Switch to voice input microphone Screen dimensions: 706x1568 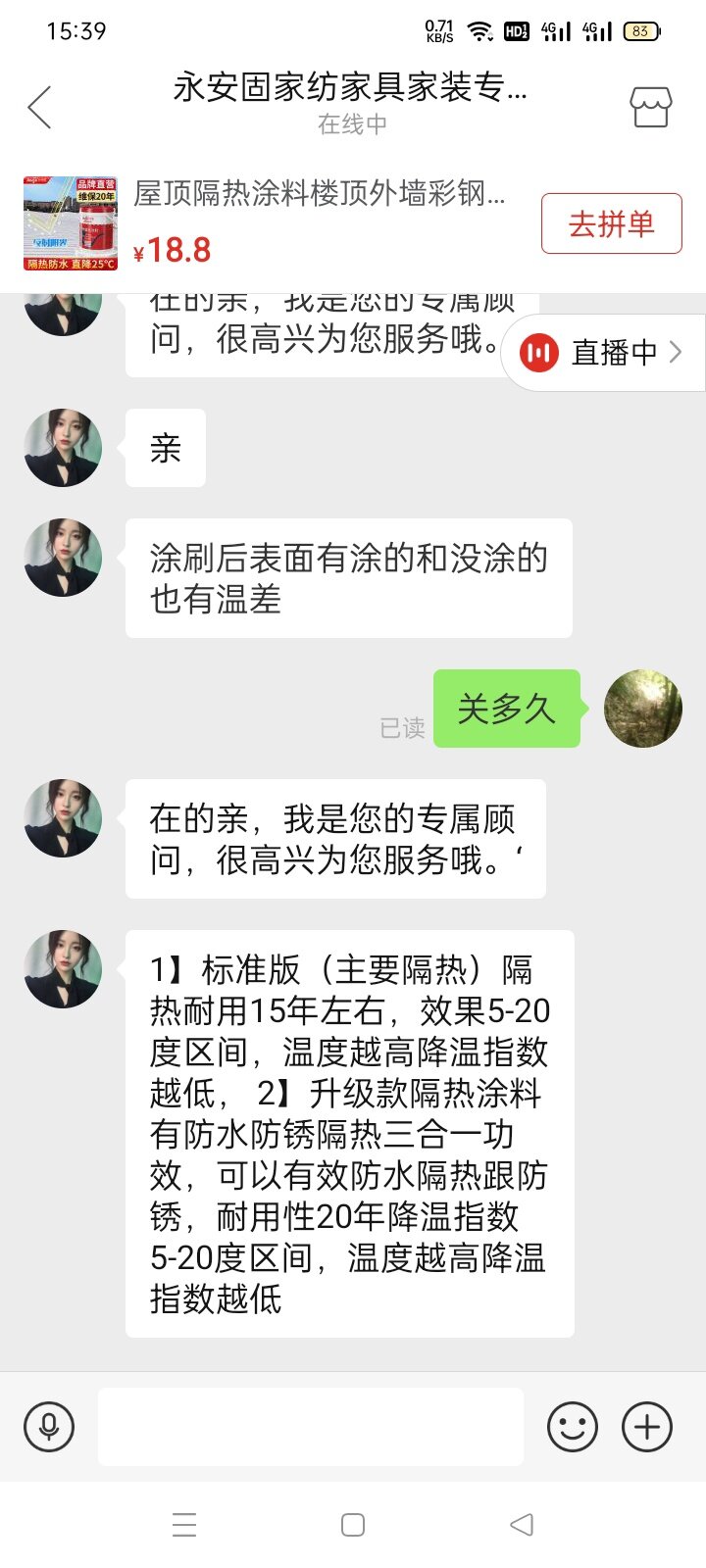[x=49, y=1426]
